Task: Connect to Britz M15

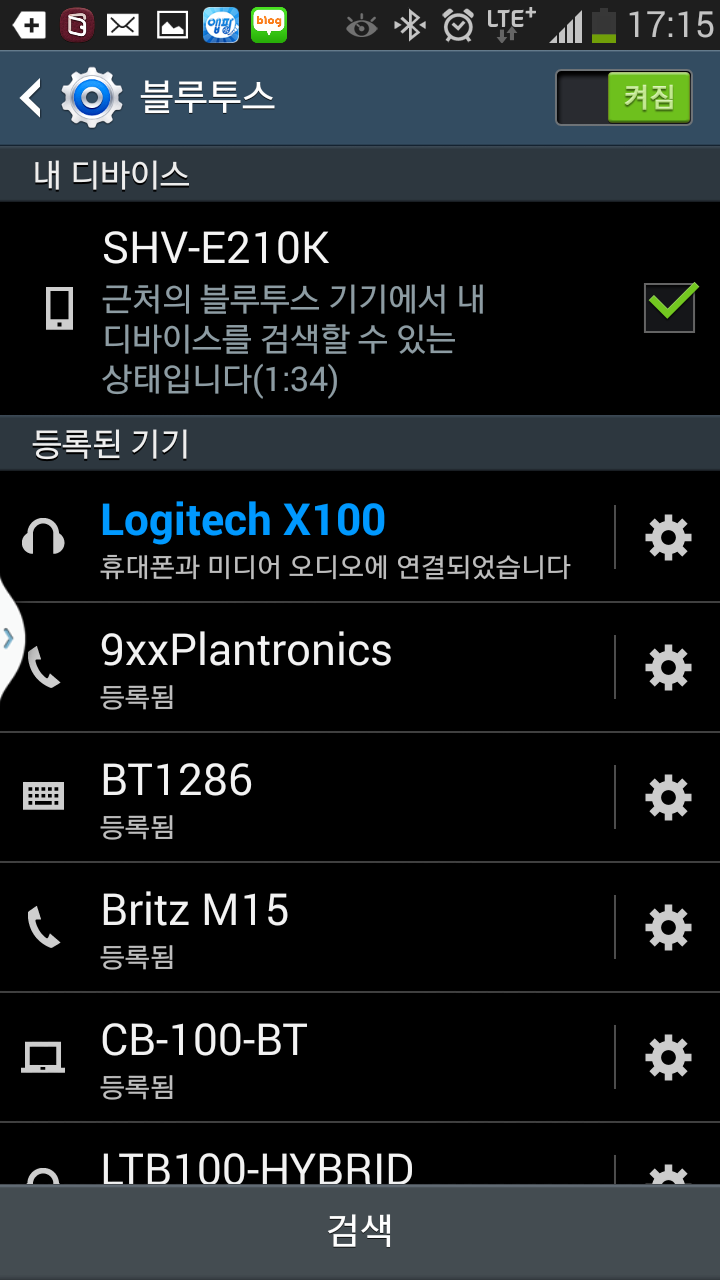Action: tap(310, 927)
